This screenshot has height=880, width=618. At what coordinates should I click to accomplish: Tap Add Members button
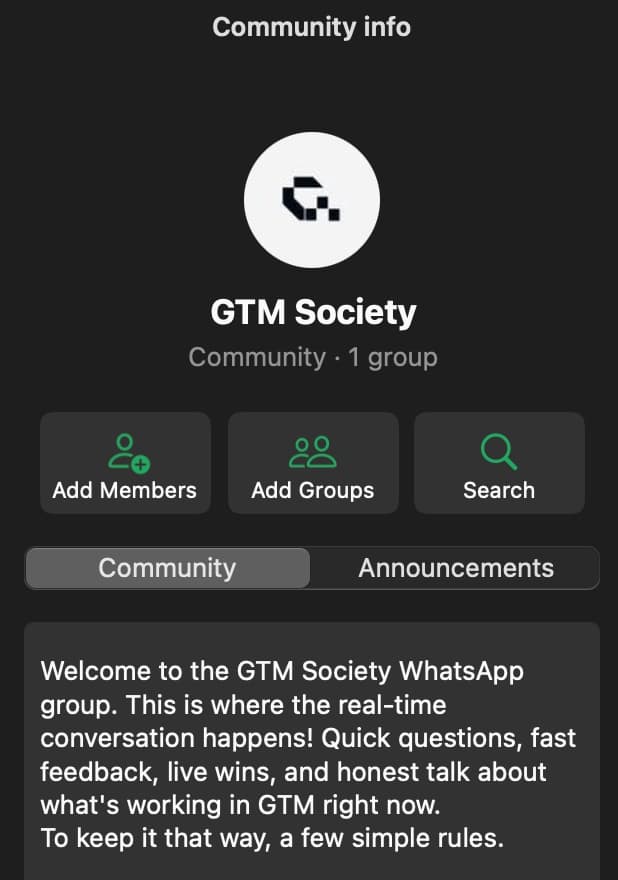[x=125, y=463]
